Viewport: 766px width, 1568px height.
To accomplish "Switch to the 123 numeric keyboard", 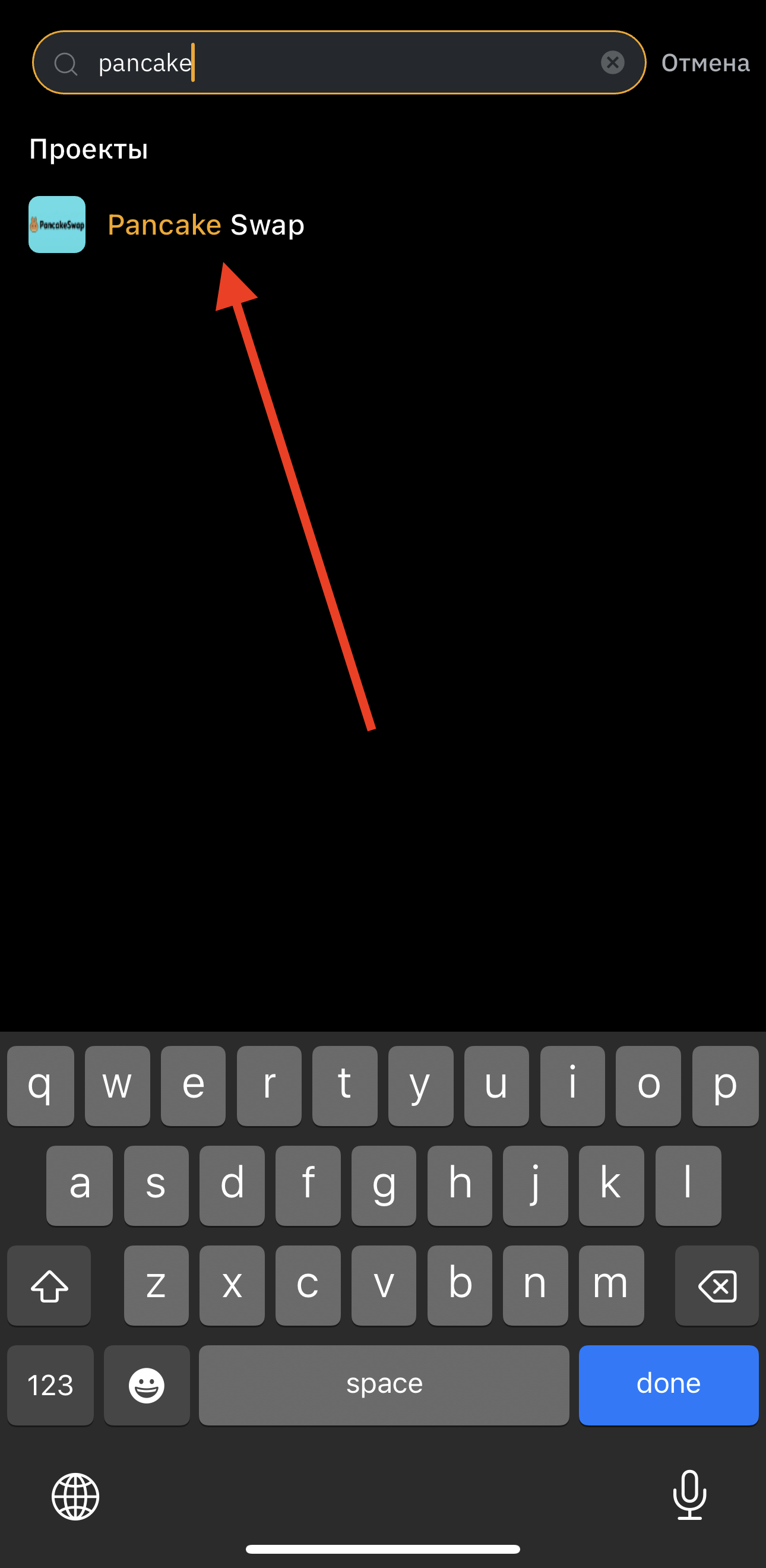I will pyautogui.click(x=50, y=1386).
